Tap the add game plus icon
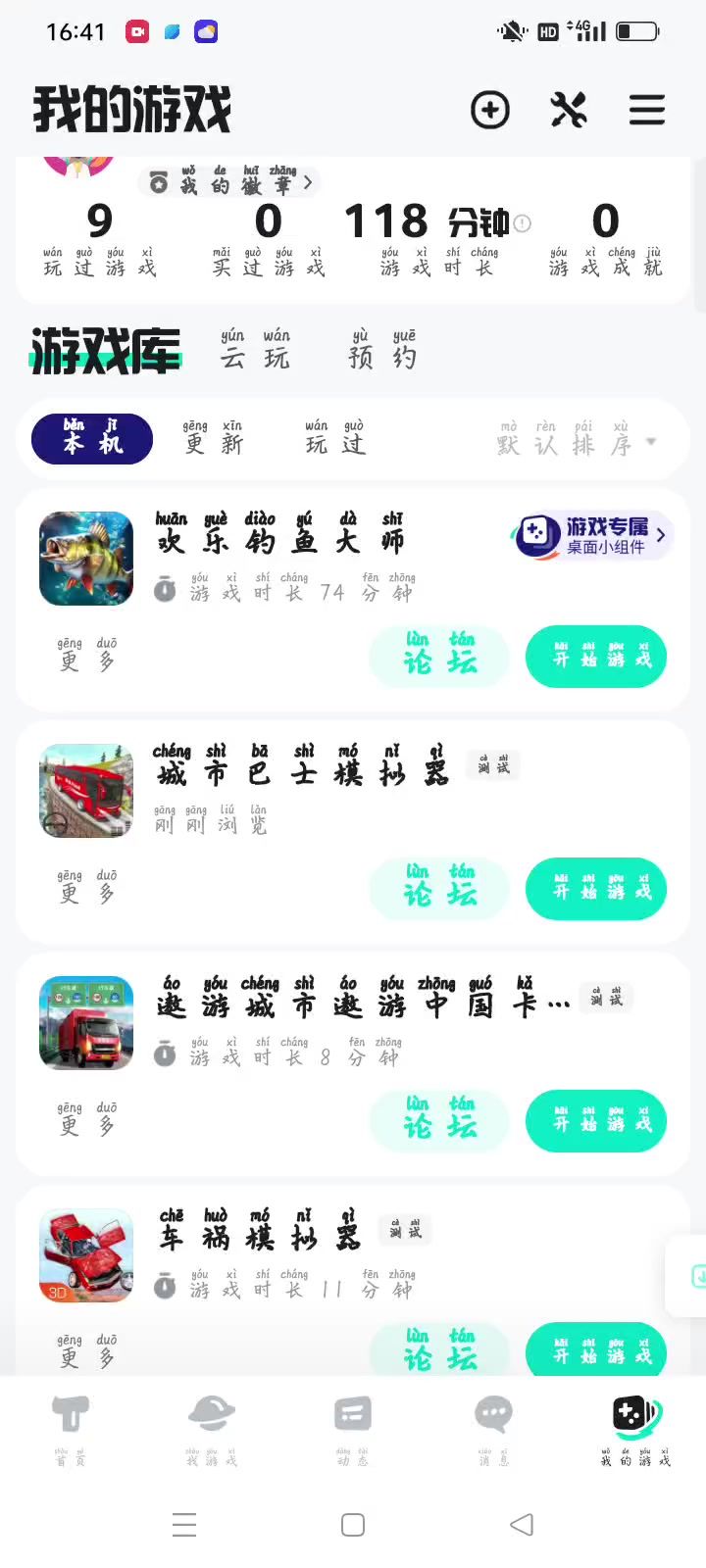This screenshot has width=706, height=1568. 489,110
